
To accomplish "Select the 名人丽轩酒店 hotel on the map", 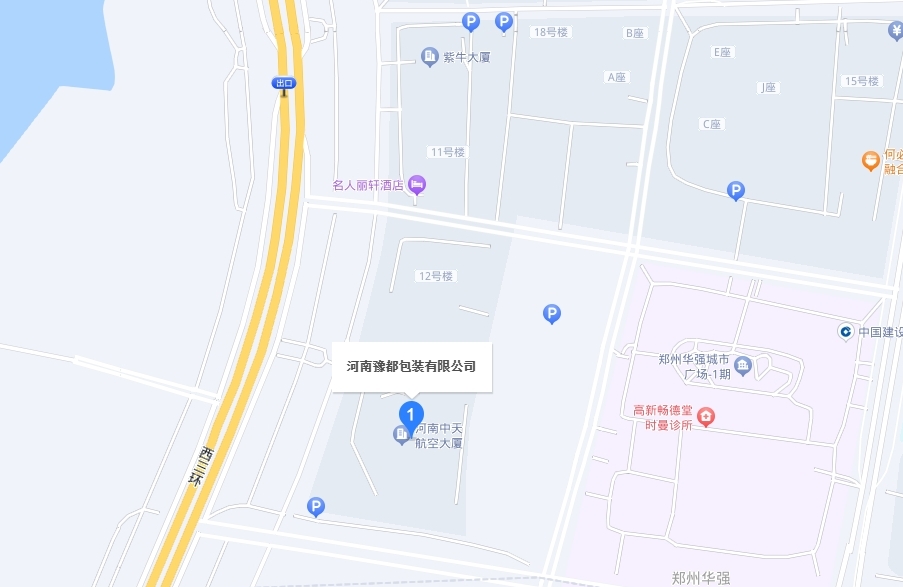I will [417, 184].
